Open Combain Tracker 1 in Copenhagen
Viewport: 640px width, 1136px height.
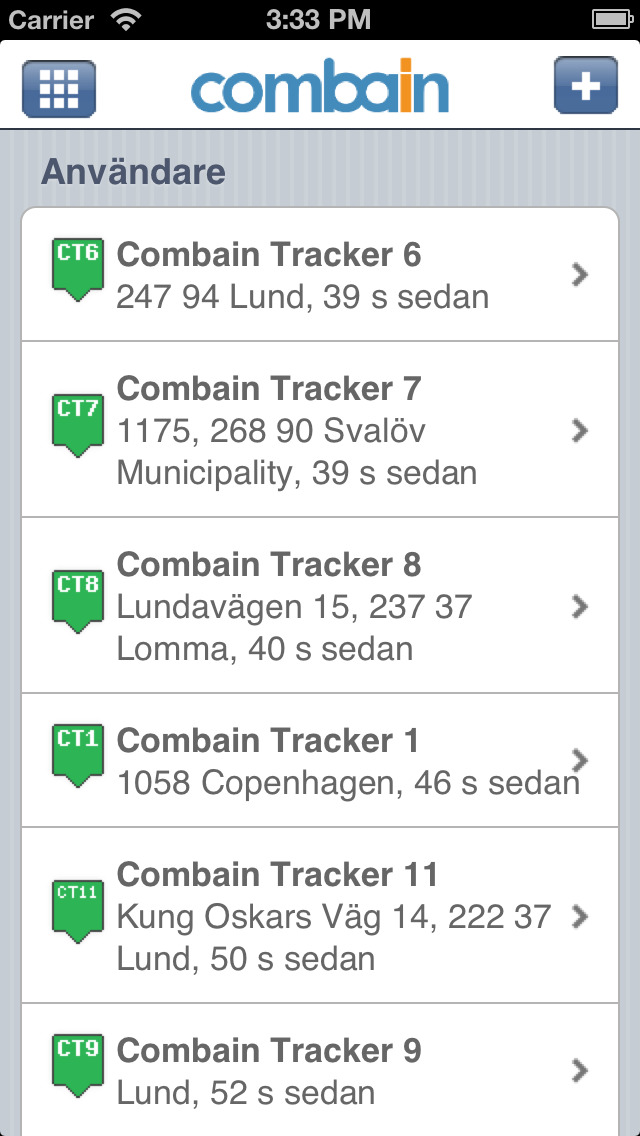click(x=320, y=760)
